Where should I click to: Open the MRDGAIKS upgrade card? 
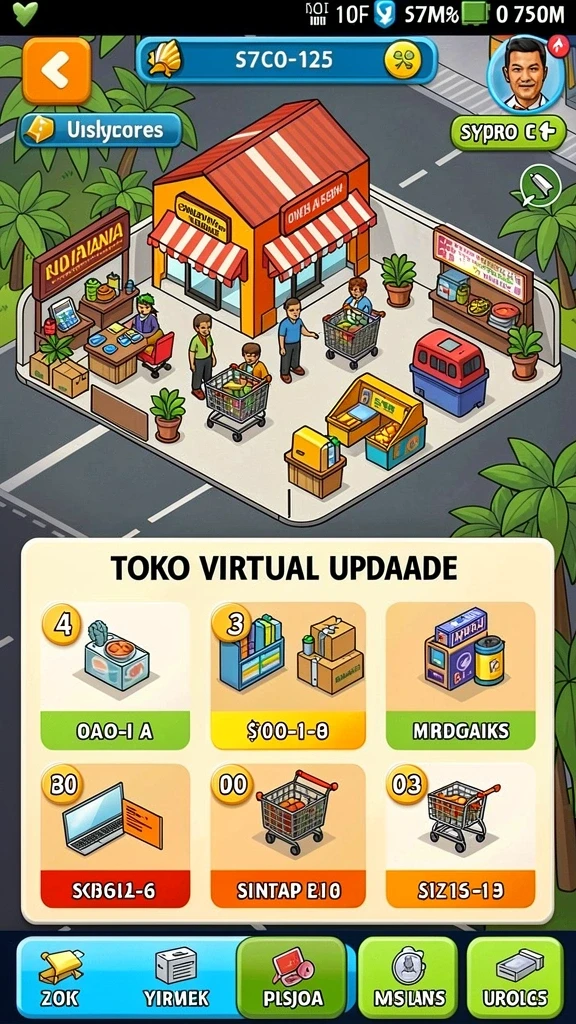[x=460, y=675]
